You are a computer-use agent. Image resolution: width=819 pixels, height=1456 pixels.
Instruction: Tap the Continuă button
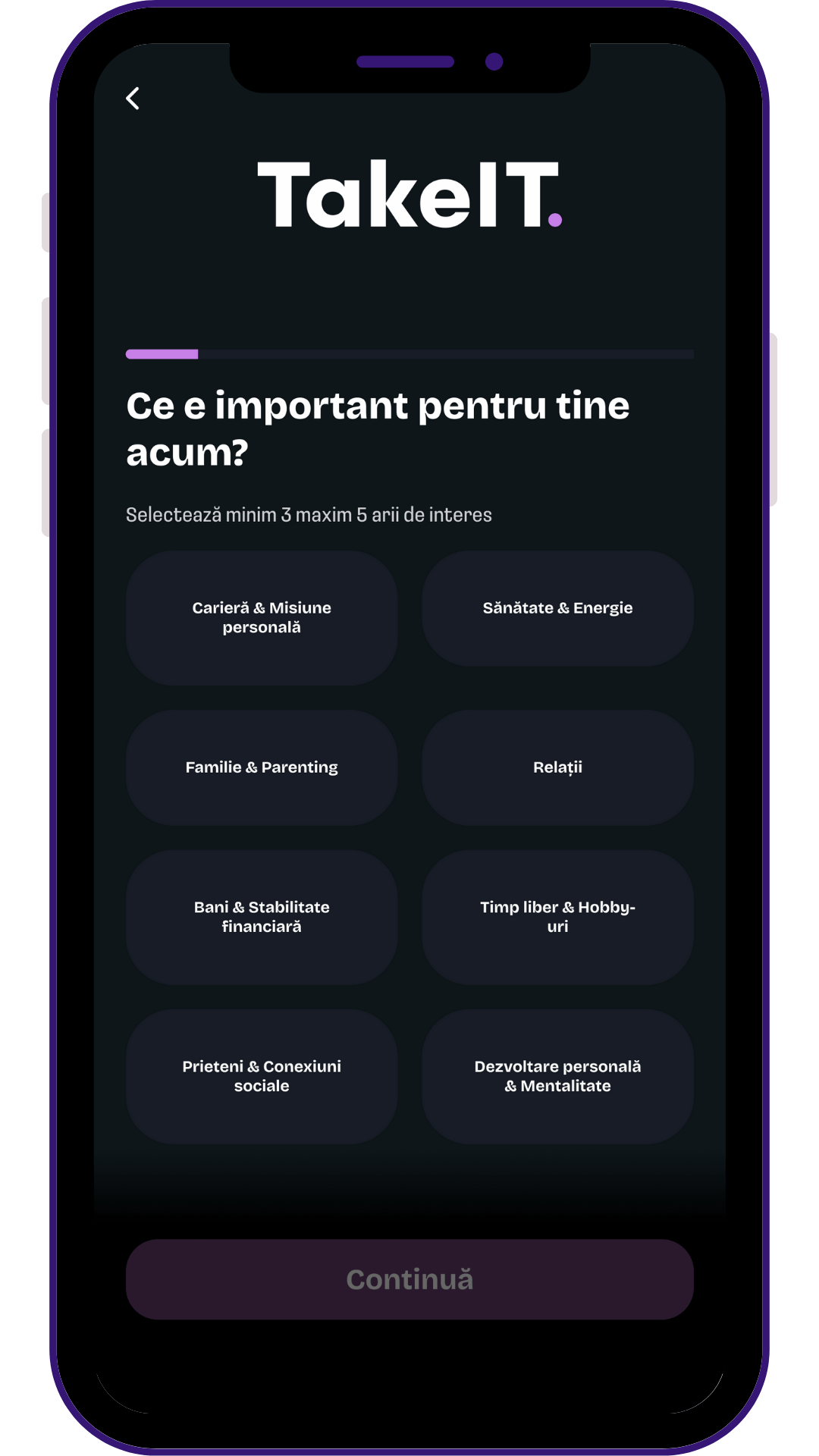pyautogui.click(x=409, y=1279)
